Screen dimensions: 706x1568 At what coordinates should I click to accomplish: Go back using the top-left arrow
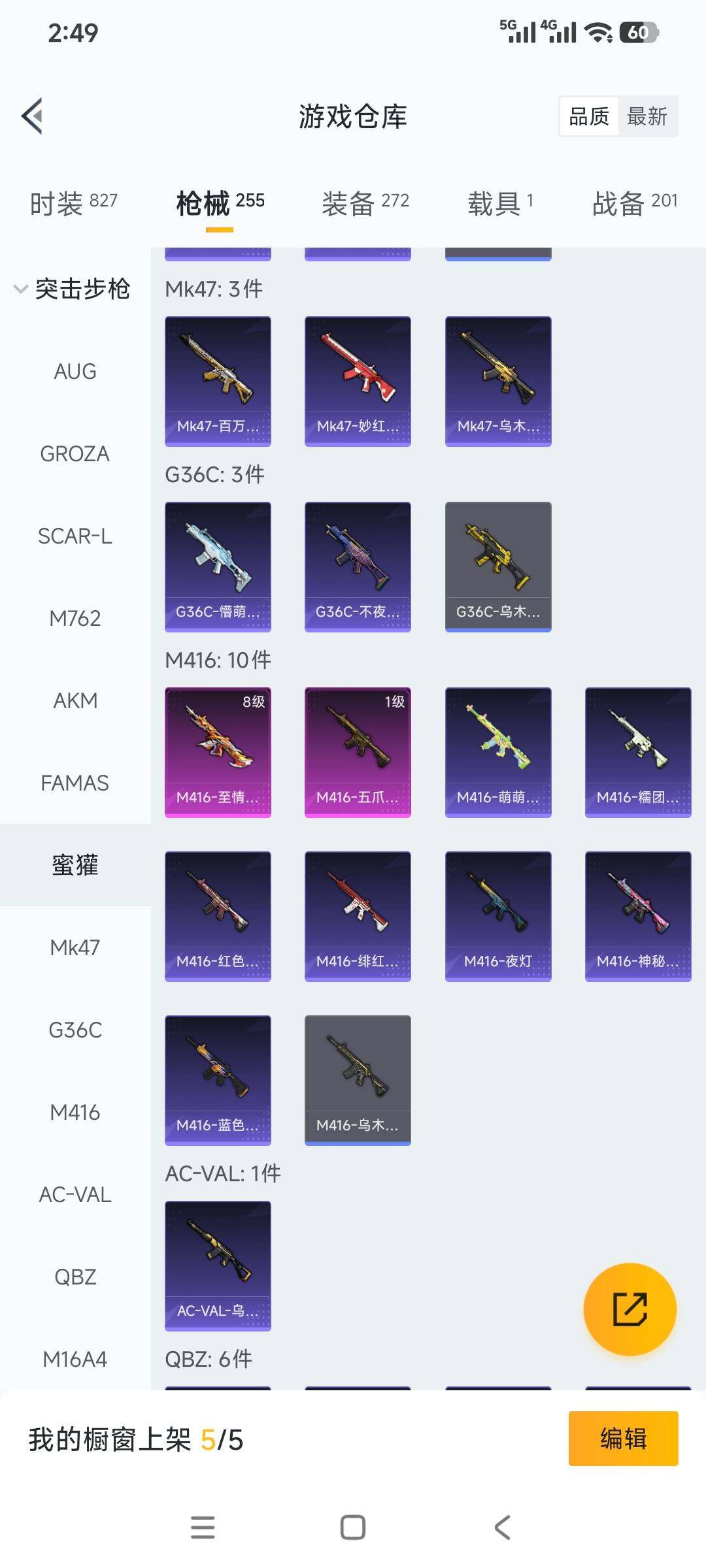tap(32, 116)
